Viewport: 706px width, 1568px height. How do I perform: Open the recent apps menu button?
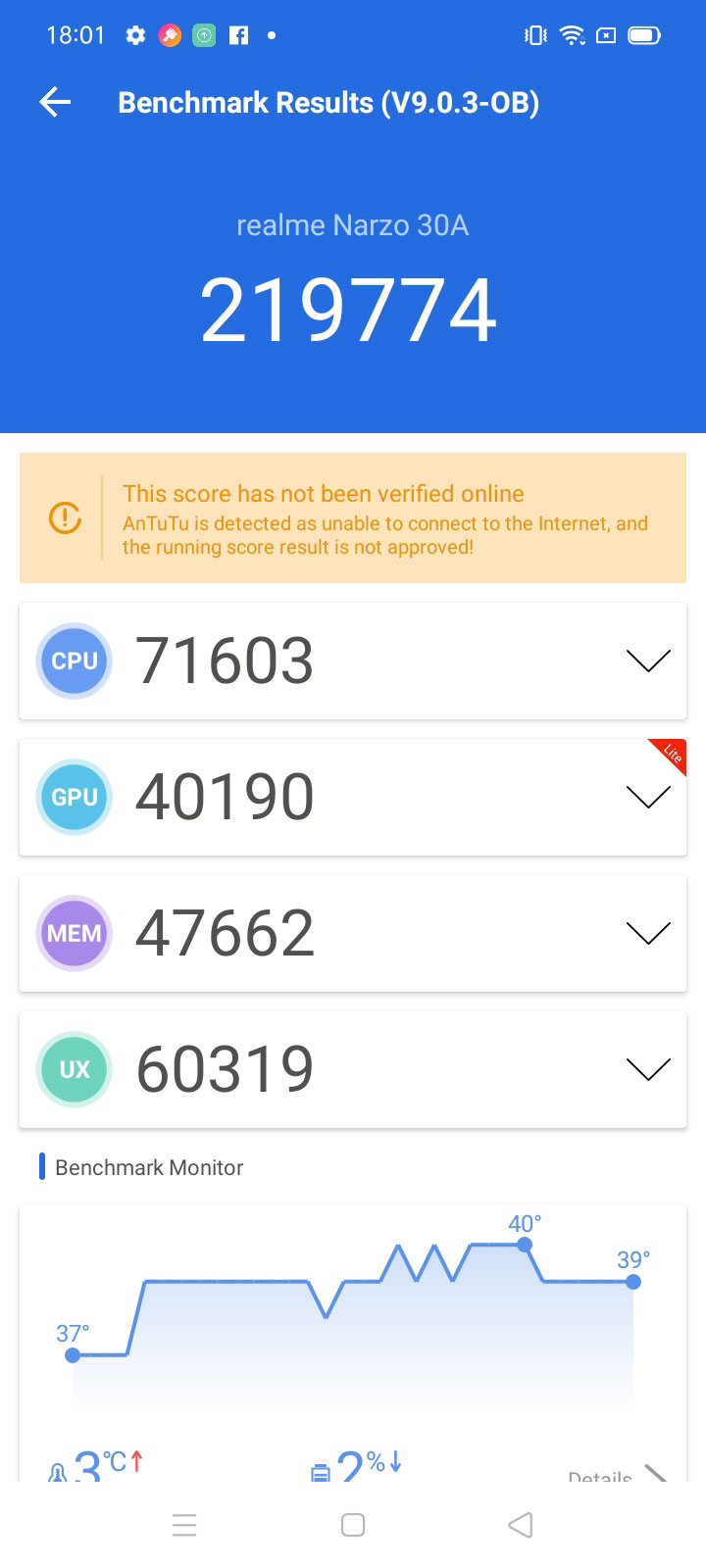coord(184,1525)
